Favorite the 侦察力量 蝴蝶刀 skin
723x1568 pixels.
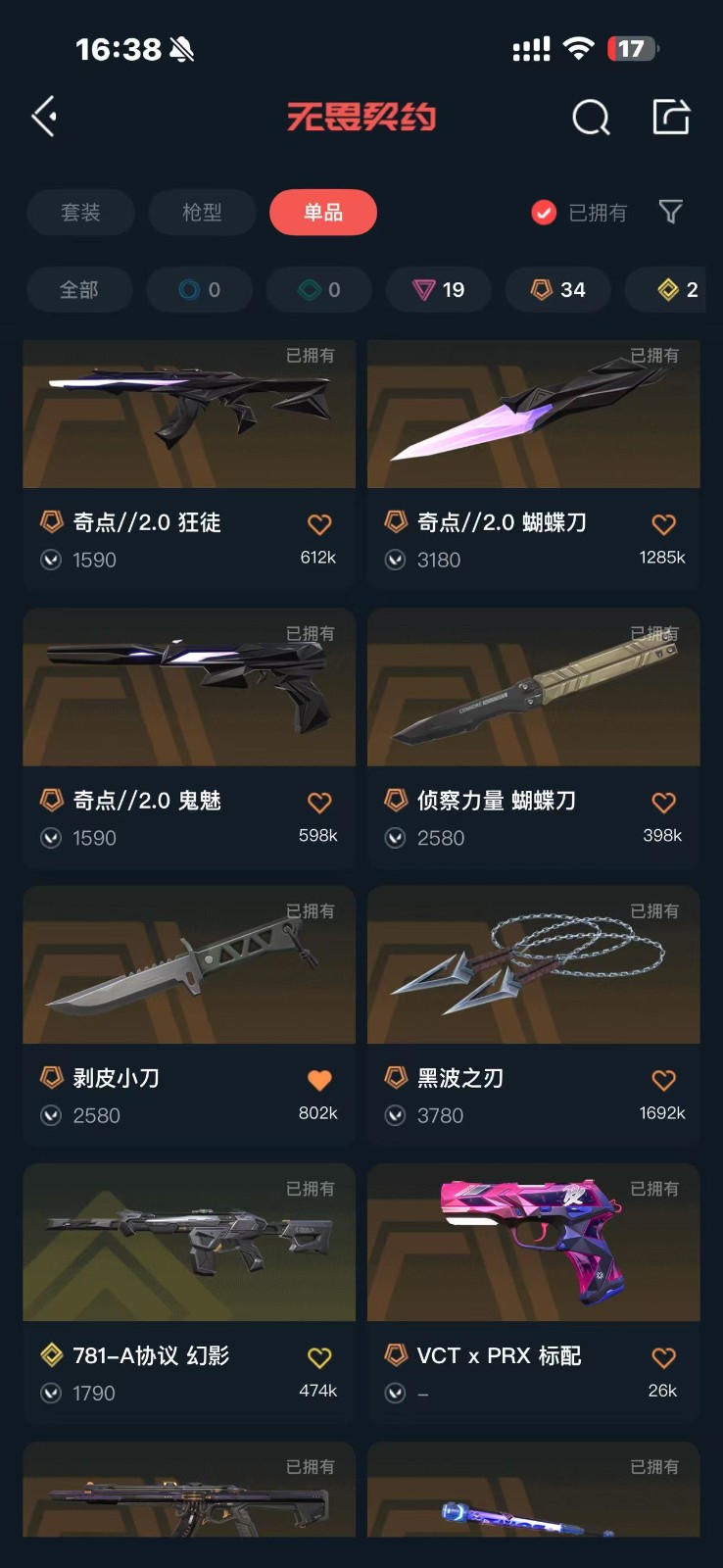(663, 803)
